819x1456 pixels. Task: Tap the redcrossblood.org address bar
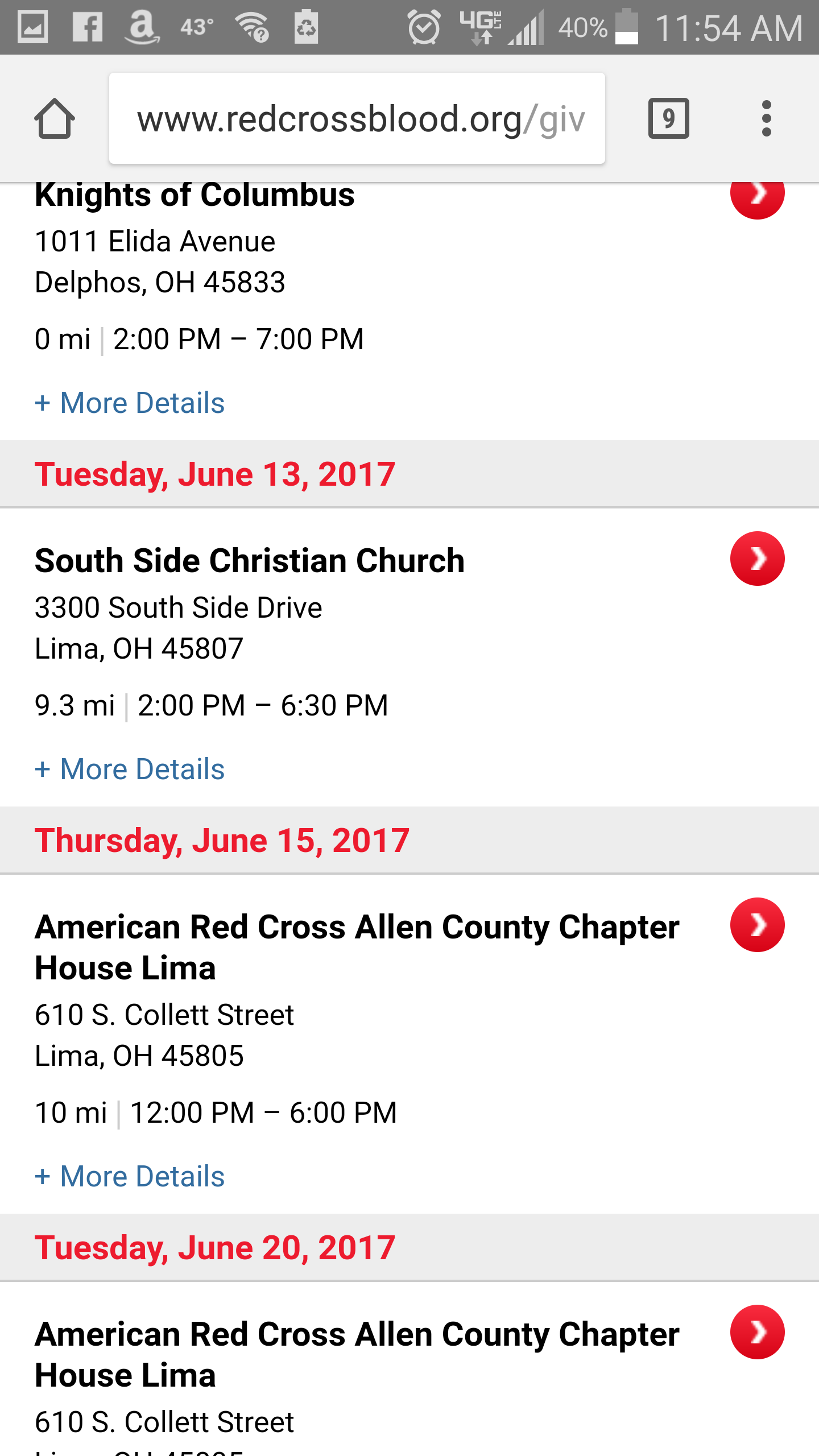point(357,118)
